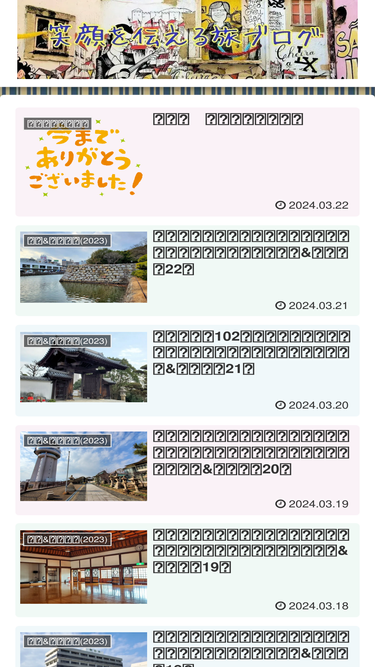
Task: Open the post dated 2024.03.21
Action: point(188,271)
